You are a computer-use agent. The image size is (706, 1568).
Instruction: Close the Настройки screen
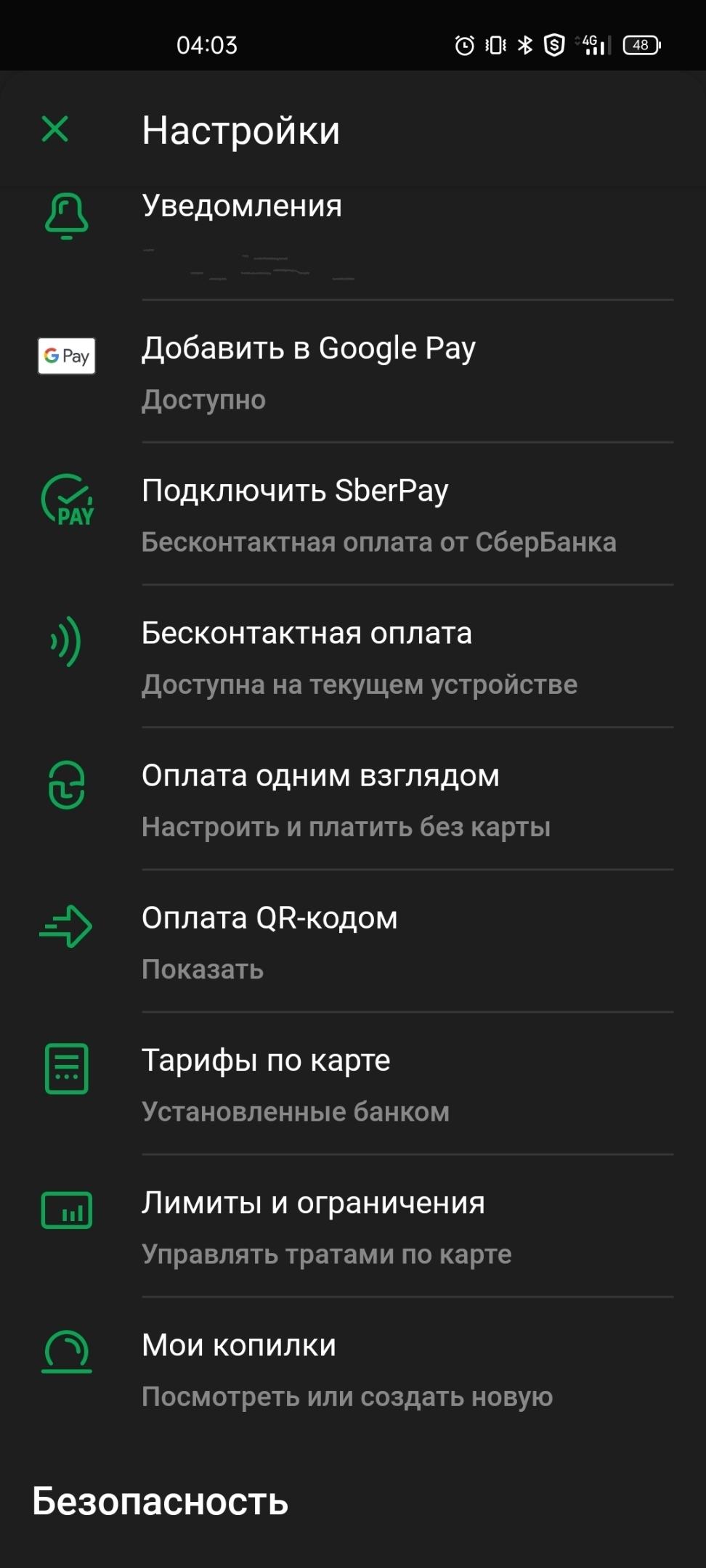click(x=55, y=130)
